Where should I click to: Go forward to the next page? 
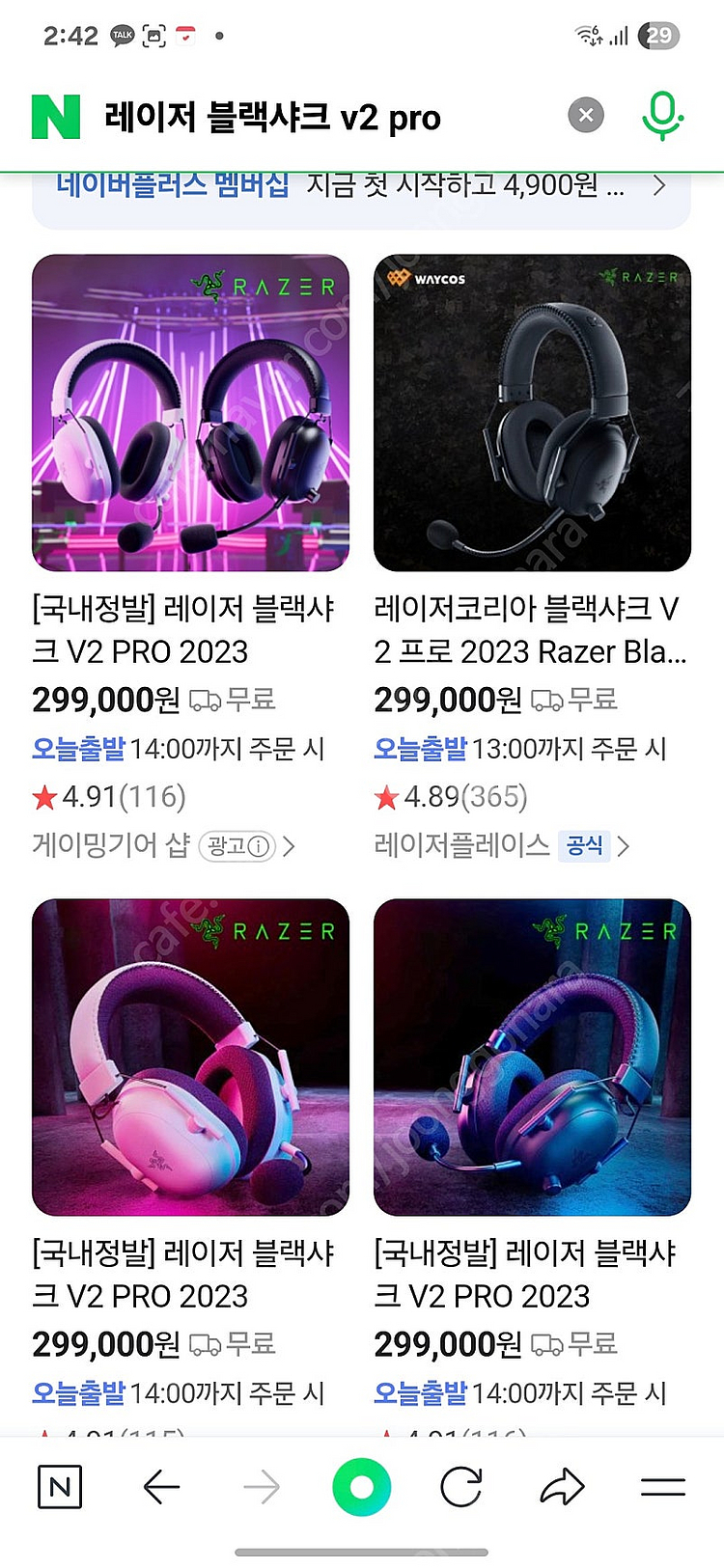point(262,1487)
